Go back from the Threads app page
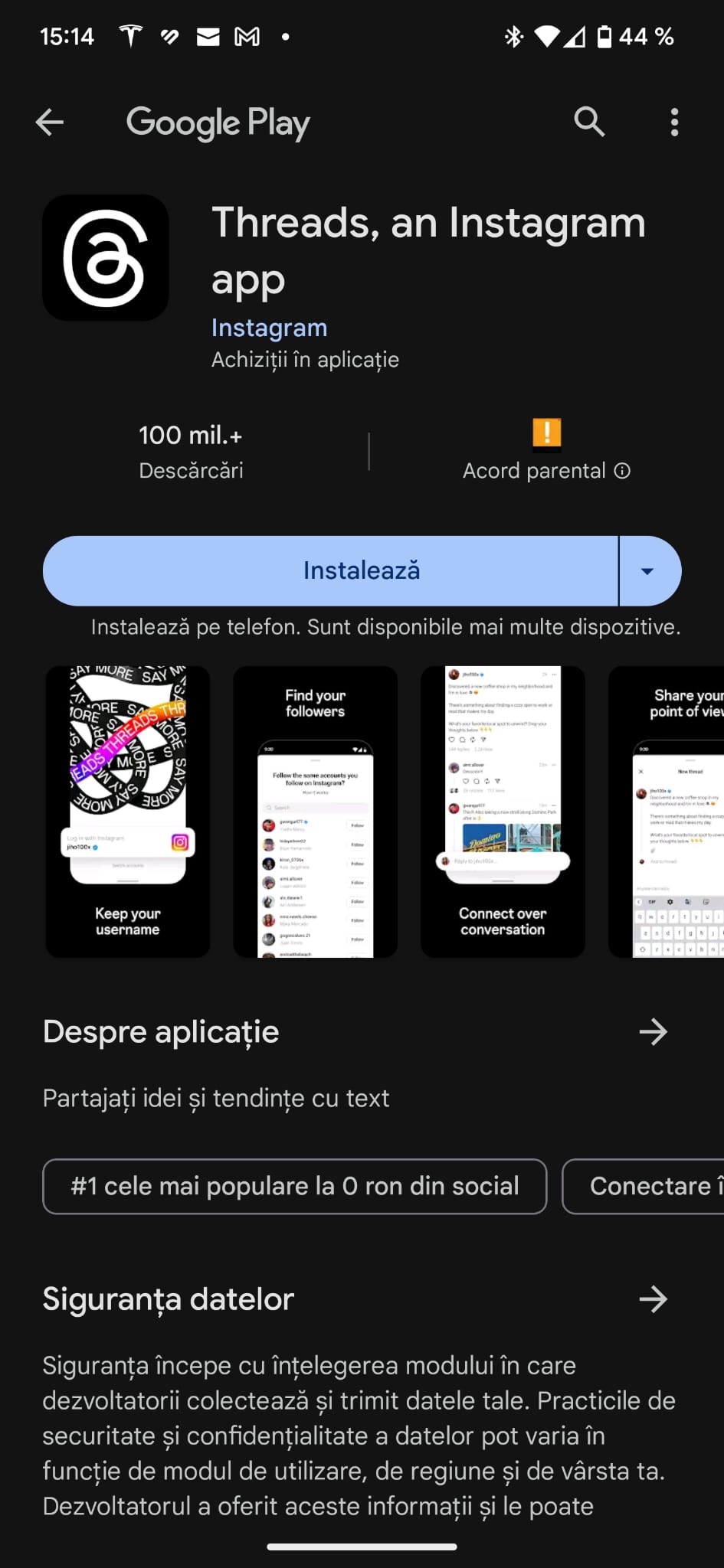724x1568 pixels. click(x=50, y=122)
